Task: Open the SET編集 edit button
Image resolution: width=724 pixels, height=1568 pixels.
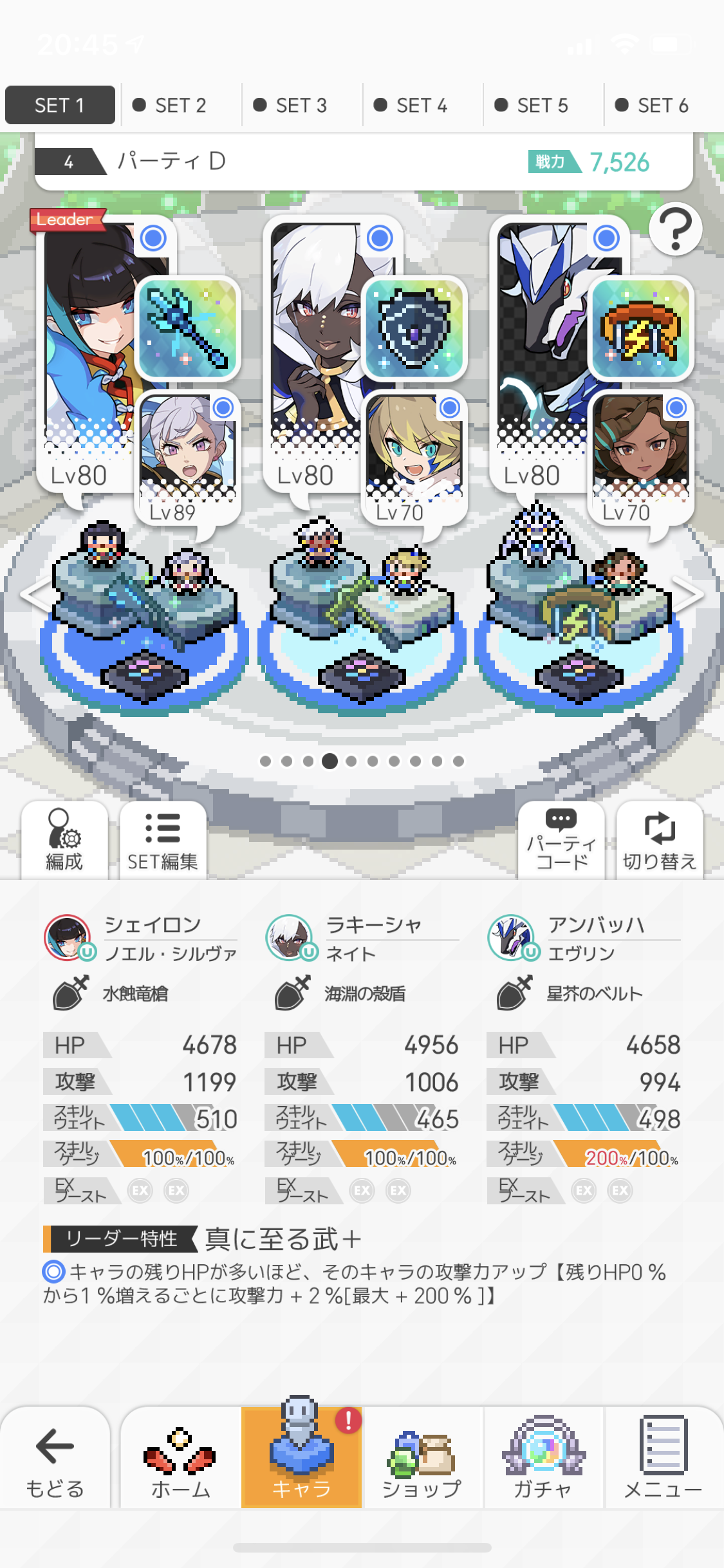Action: click(x=163, y=840)
